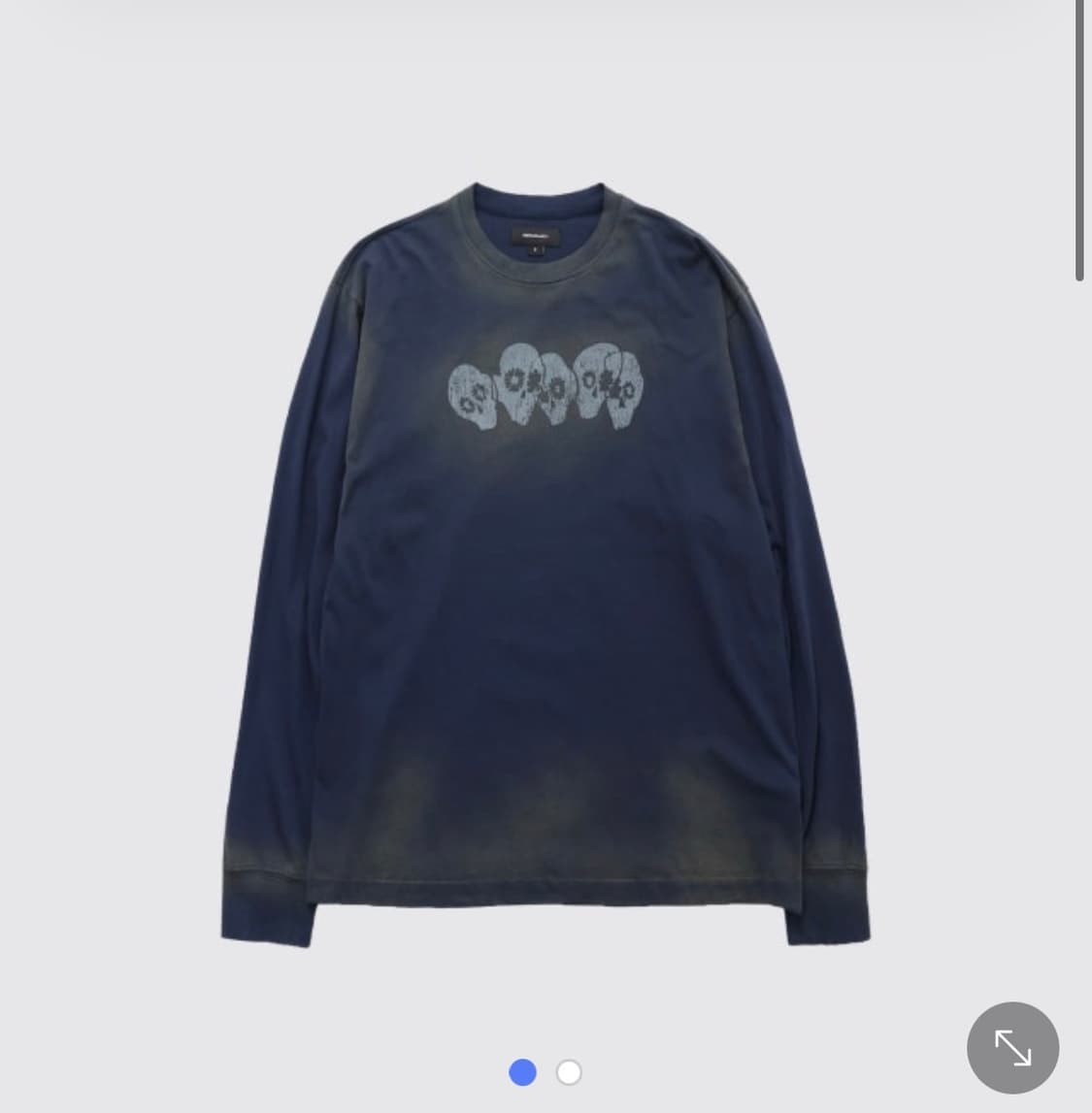The height and width of the screenshot is (1113, 1092).
Task: Select the first carousel page indicator
Action: 523,1072
